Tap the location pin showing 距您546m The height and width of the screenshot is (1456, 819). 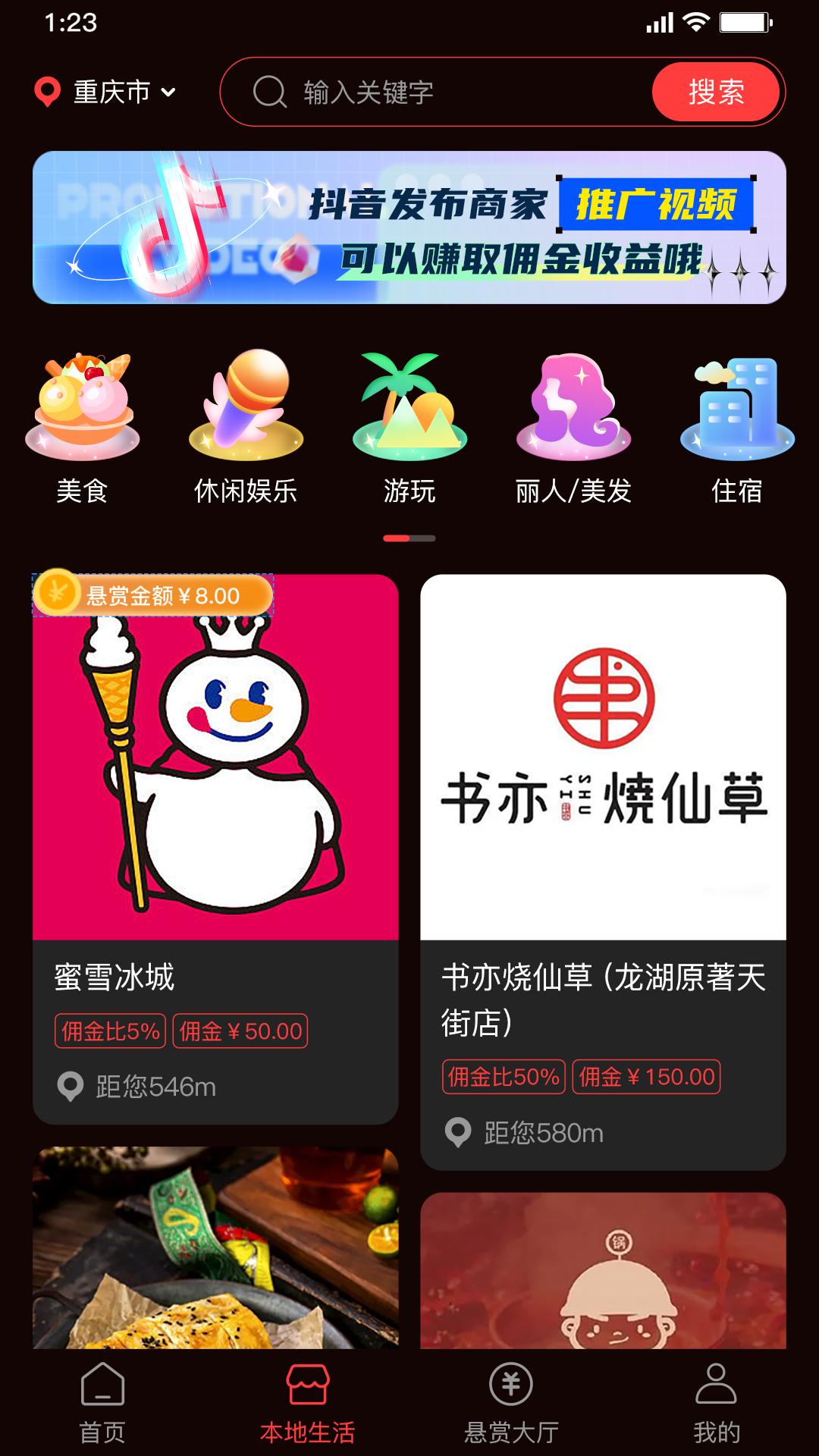pos(70,1085)
